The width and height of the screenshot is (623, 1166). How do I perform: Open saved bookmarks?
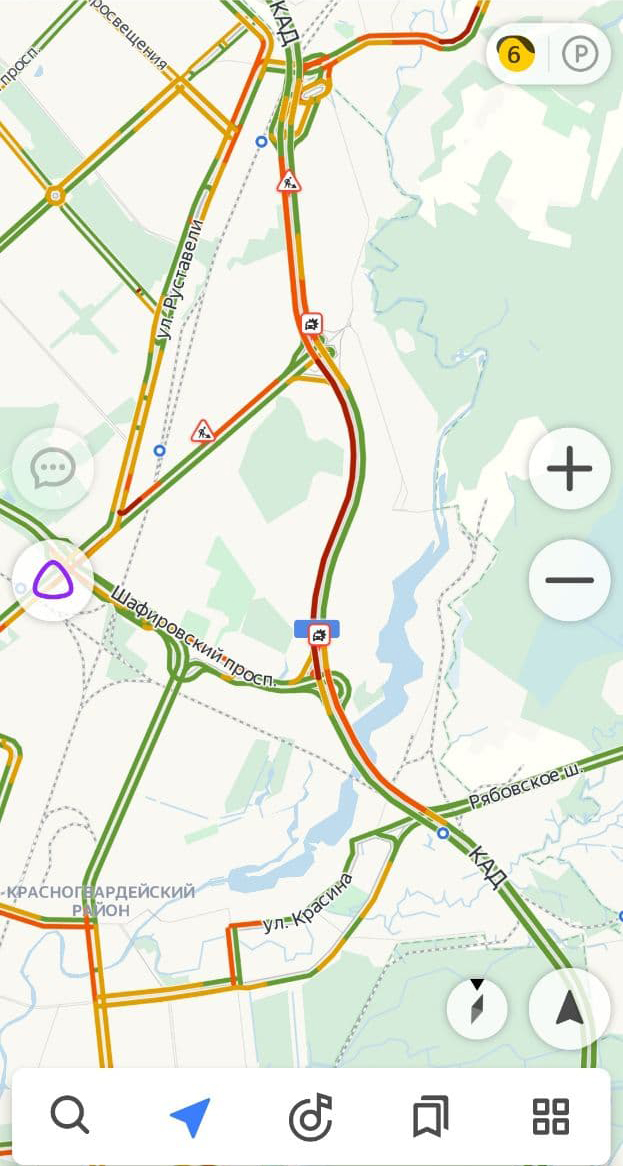point(431,1117)
